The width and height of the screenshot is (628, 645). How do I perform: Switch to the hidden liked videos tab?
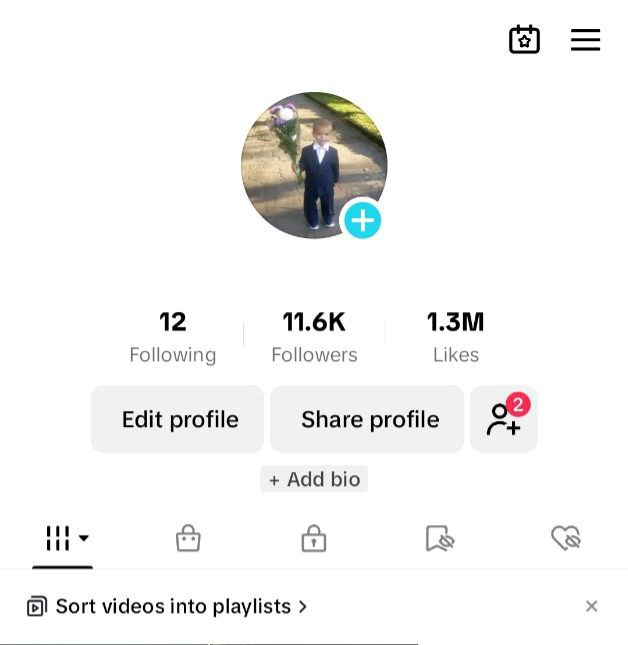point(566,539)
